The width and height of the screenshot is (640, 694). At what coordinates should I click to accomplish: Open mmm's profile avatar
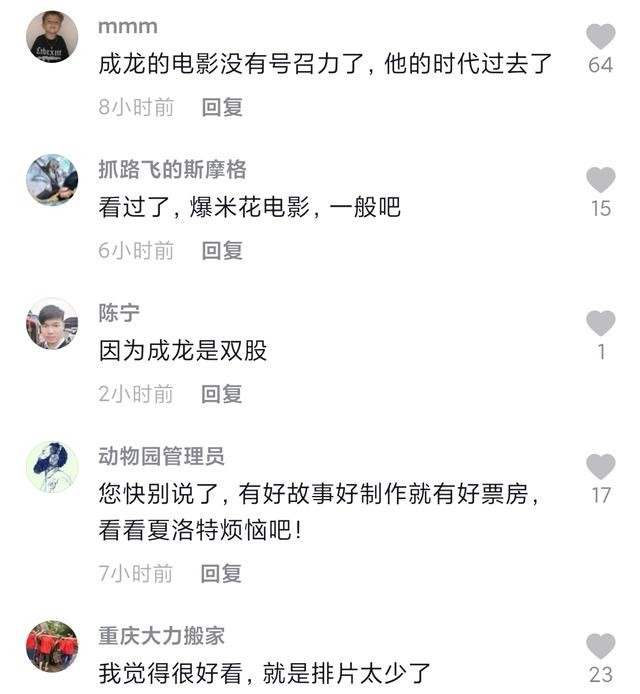click(x=52, y=37)
